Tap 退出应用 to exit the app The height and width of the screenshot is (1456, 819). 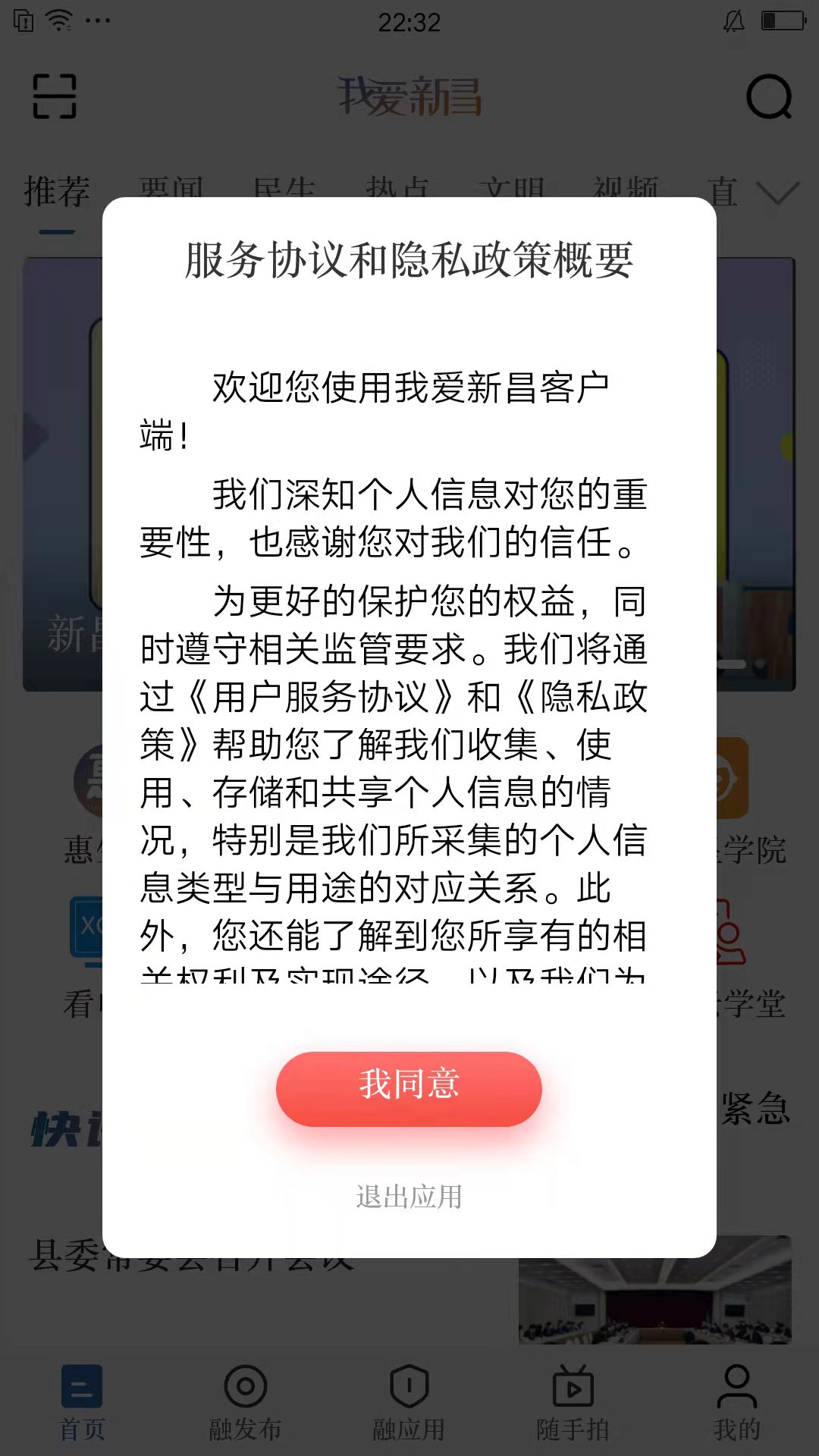click(409, 1197)
